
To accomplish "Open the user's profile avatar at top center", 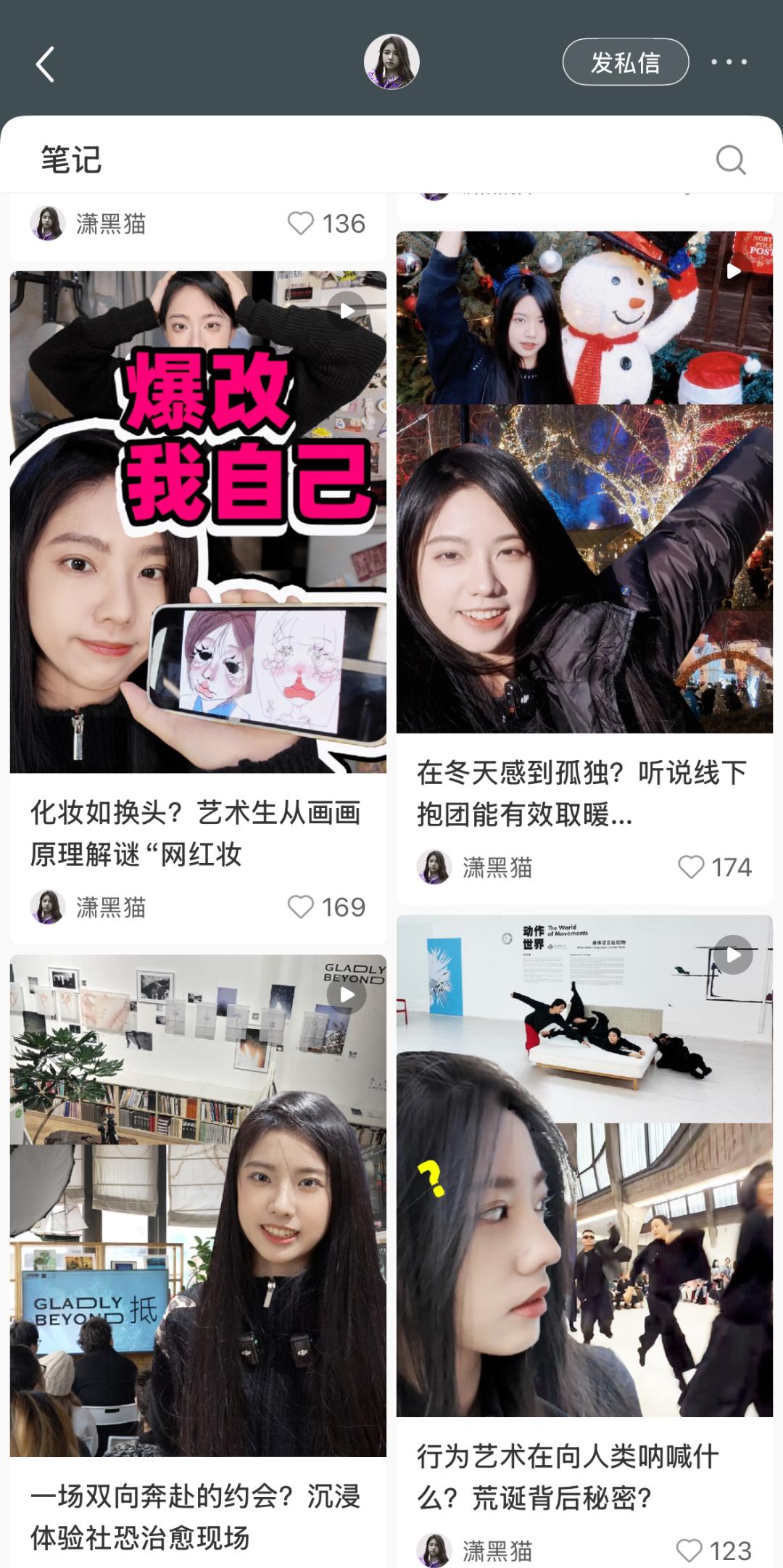I will 391,62.
